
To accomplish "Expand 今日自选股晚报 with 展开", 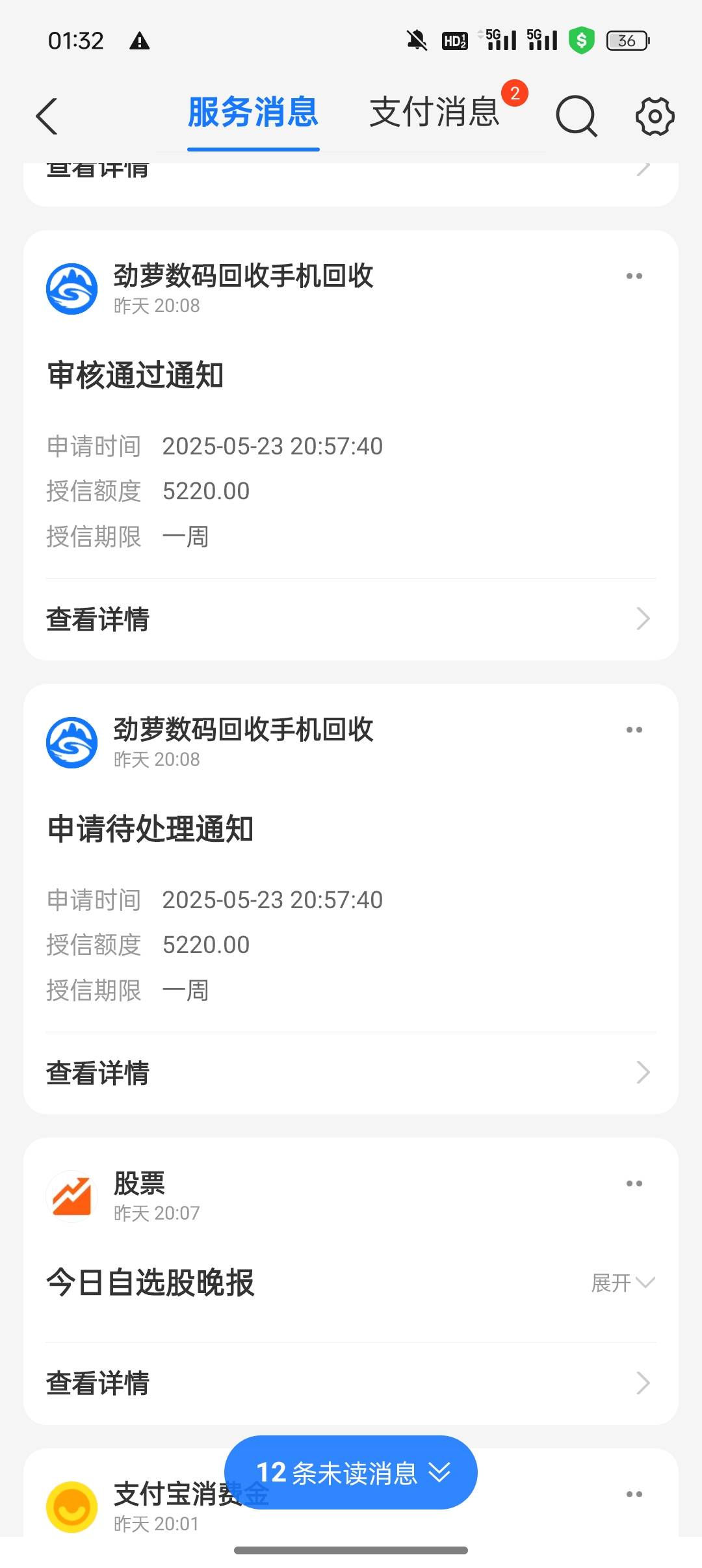I will pyautogui.click(x=623, y=1283).
